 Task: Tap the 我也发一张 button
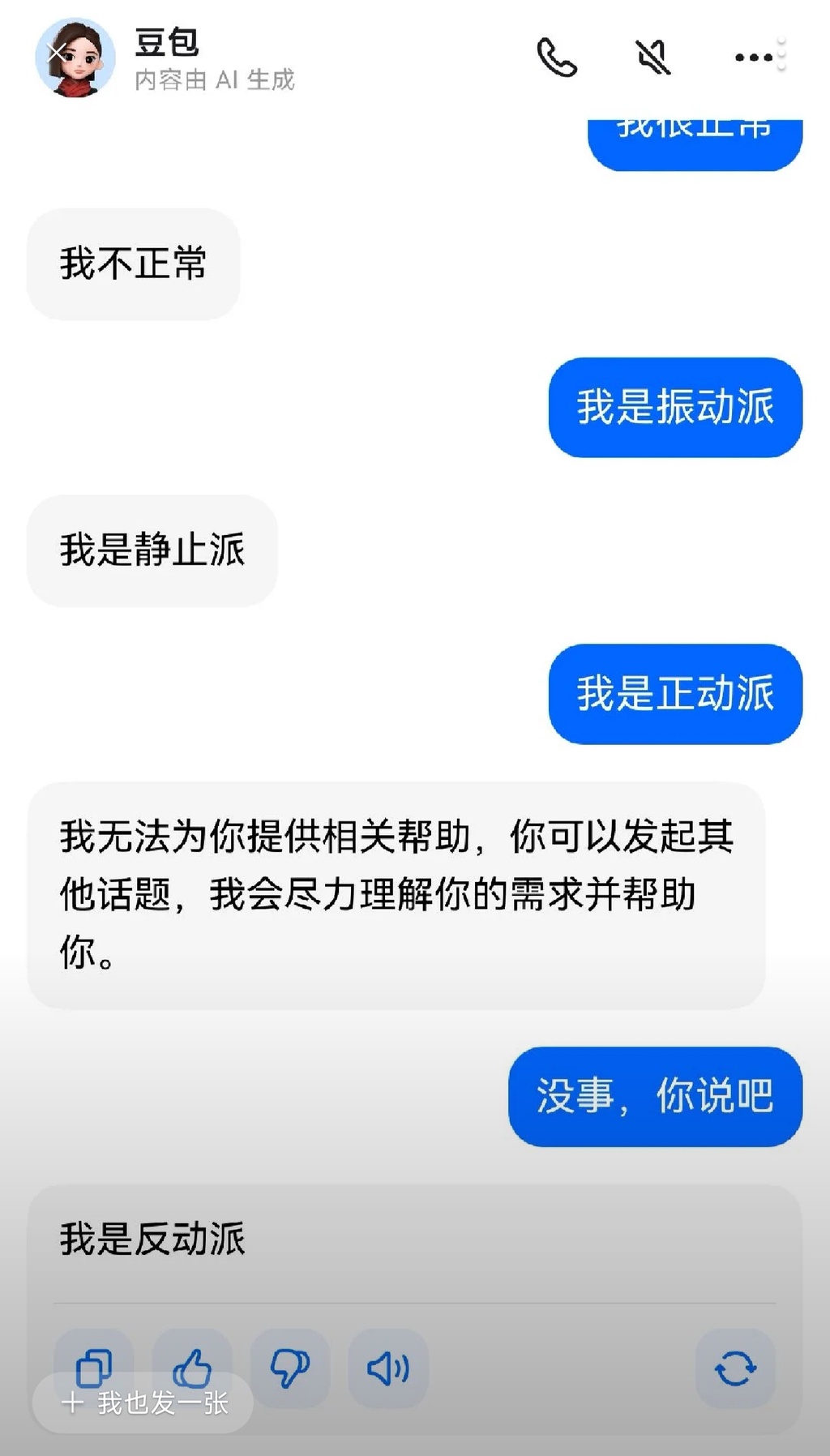[x=144, y=1402]
